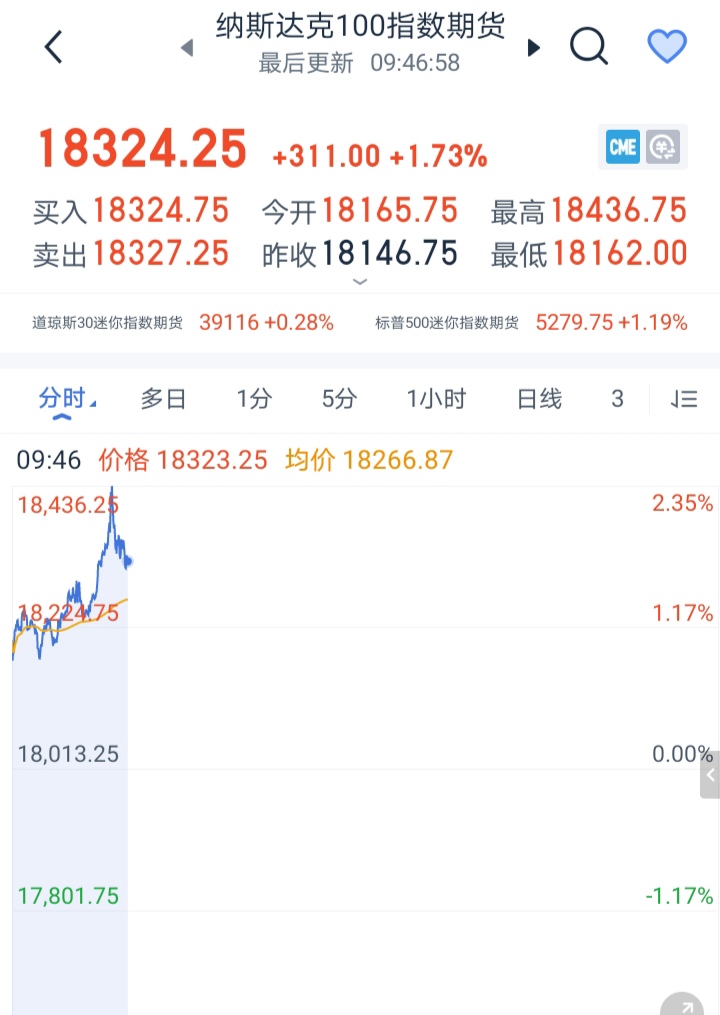Click the back chevron at top left
The height and width of the screenshot is (1015, 720).
pos(52,46)
